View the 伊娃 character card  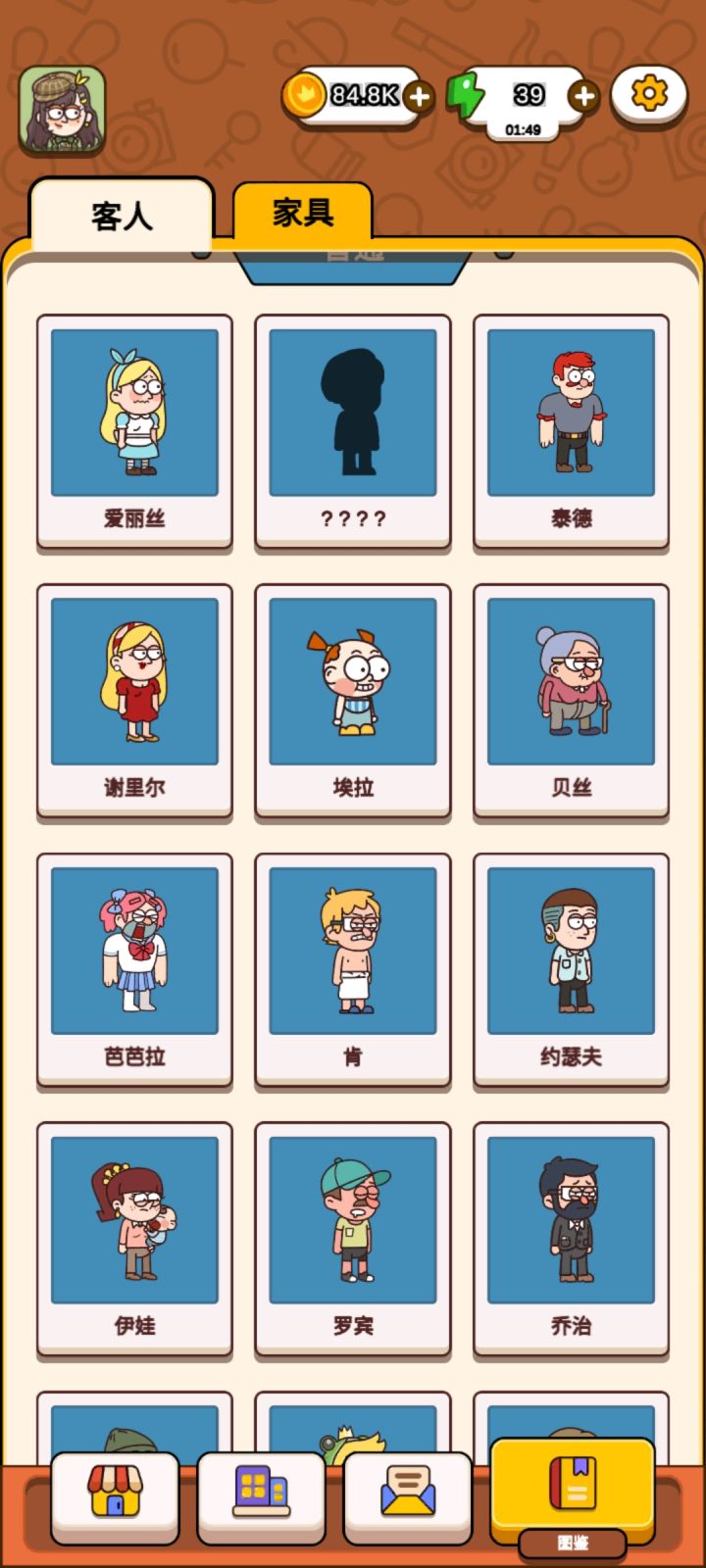(x=134, y=1238)
